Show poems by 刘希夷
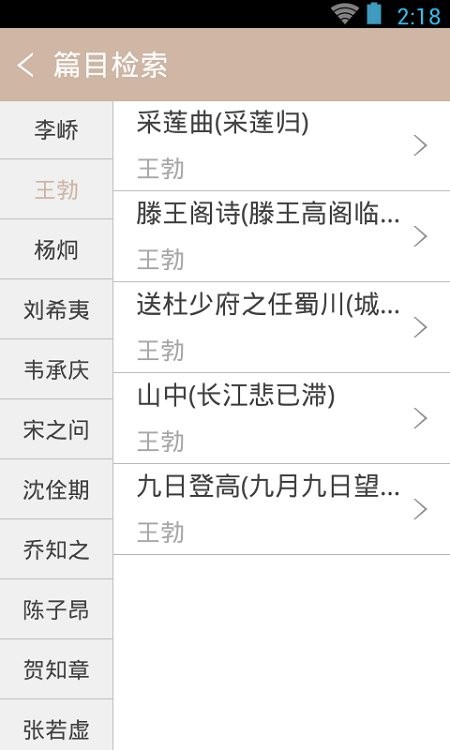This screenshot has width=450, height=750. pos(56,309)
